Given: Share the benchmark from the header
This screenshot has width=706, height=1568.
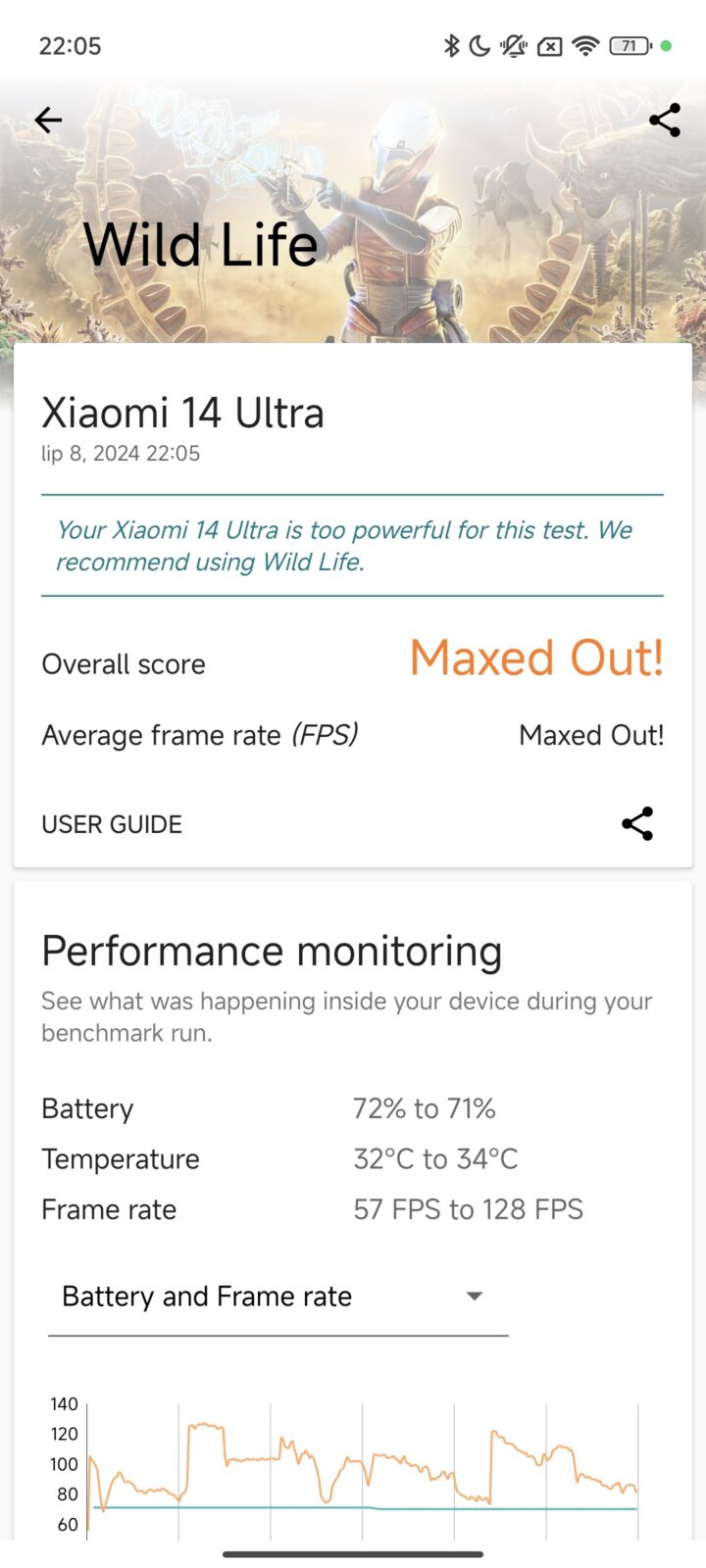Looking at the screenshot, I should 664,121.
